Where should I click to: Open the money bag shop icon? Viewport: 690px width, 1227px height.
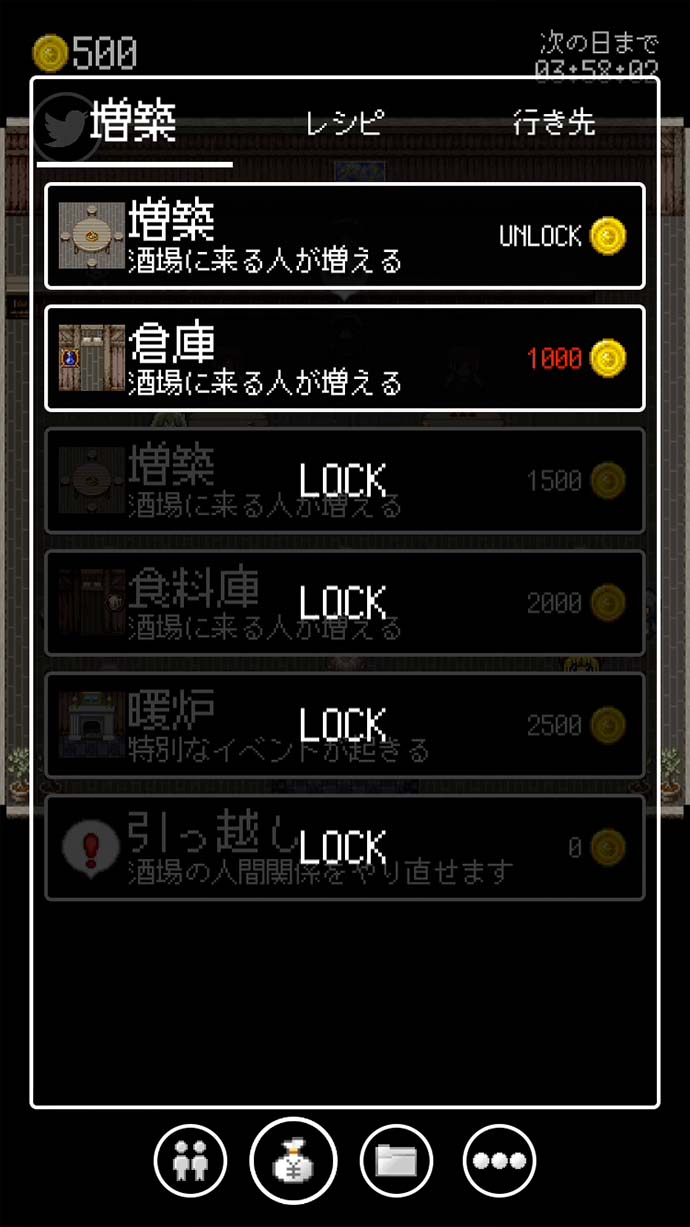pos(293,1162)
